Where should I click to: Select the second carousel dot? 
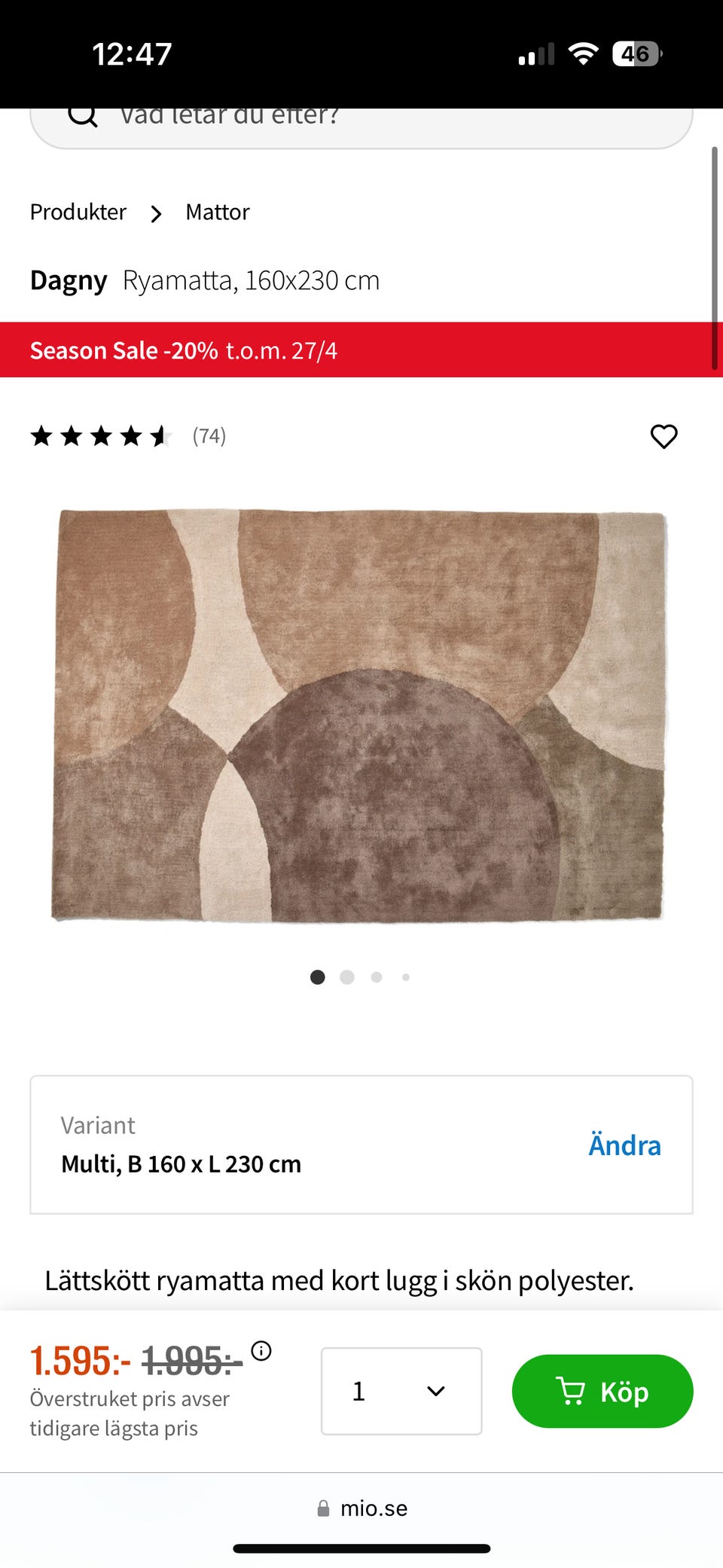click(347, 977)
